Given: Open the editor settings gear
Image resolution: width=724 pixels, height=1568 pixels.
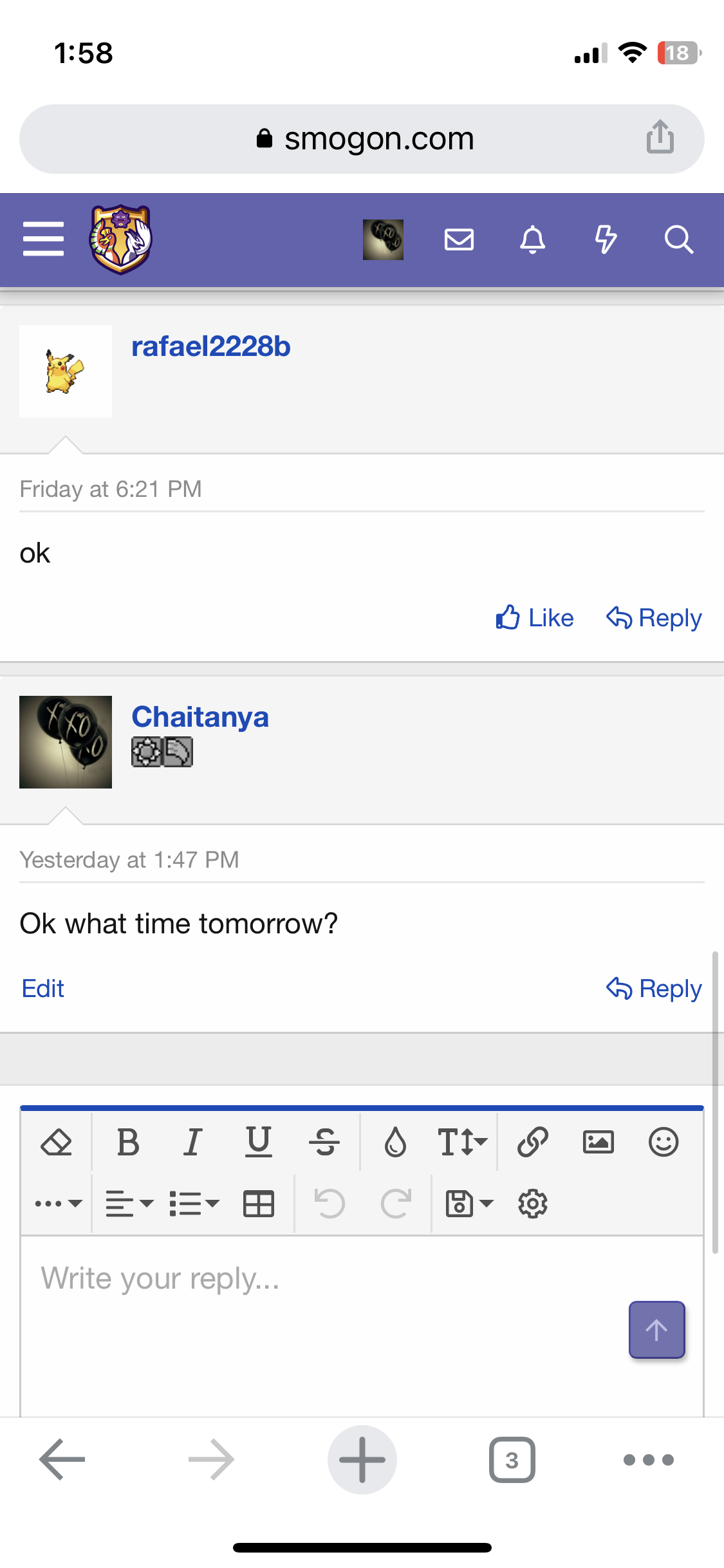Looking at the screenshot, I should [x=532, y=1203].
